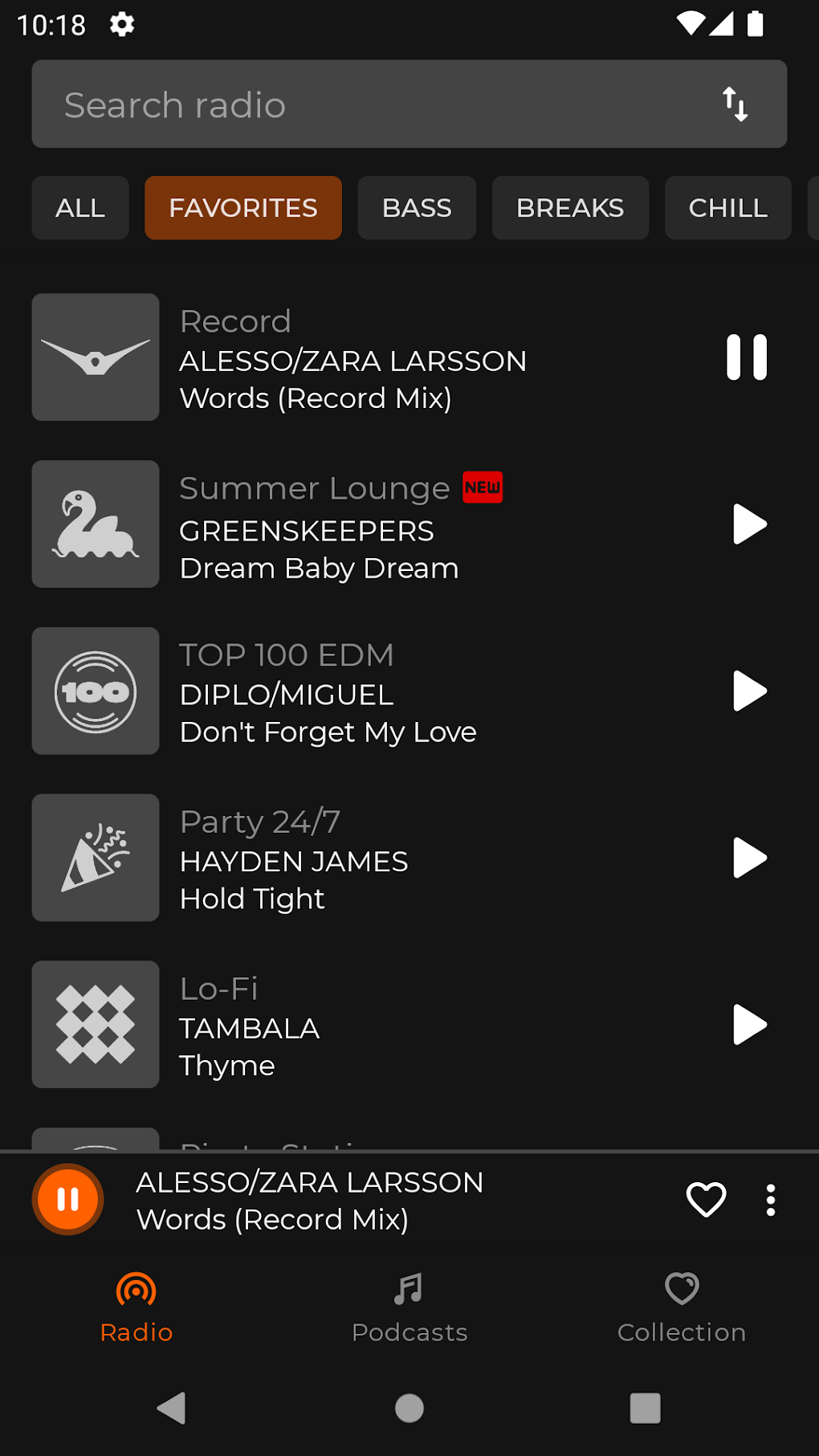Play the TOP 100 EDM station
The image size is (819, 1456).
(x=749, y=691)
